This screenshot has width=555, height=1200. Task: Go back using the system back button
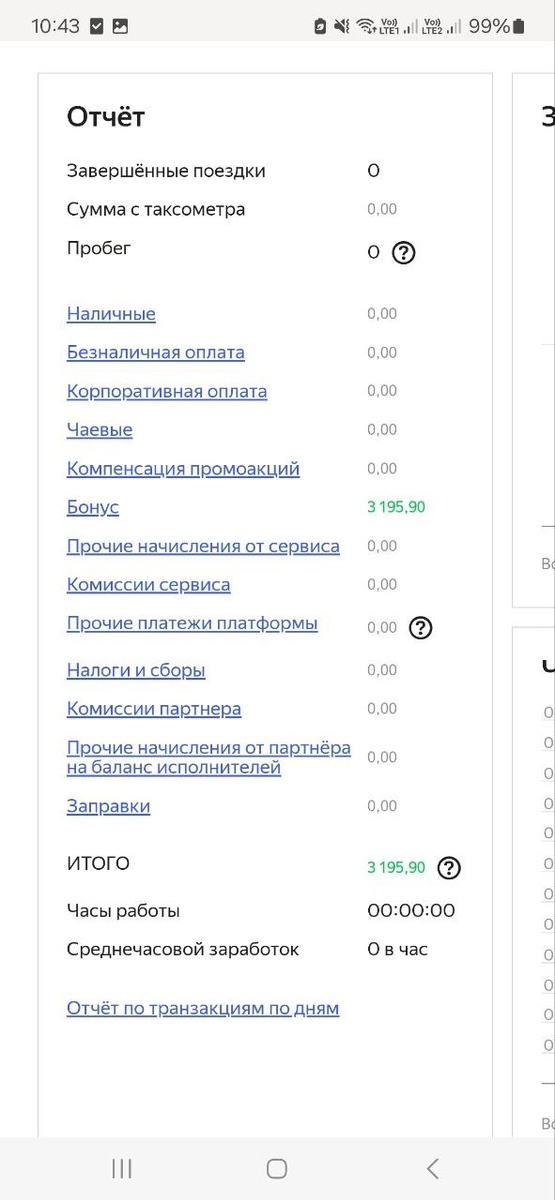pos(432,1168)
